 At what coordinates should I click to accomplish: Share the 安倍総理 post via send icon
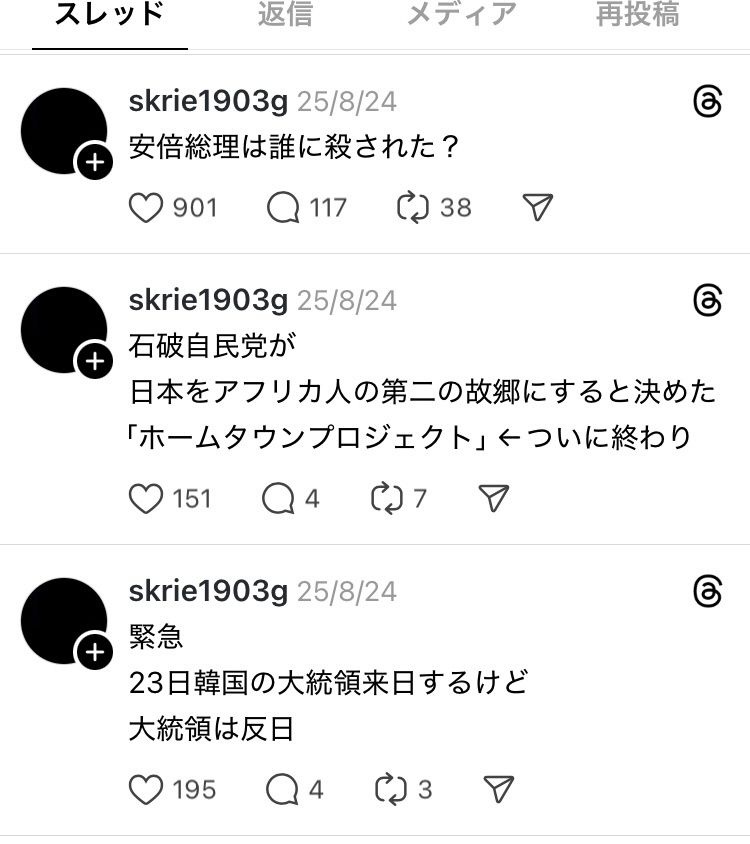(538, 207)
